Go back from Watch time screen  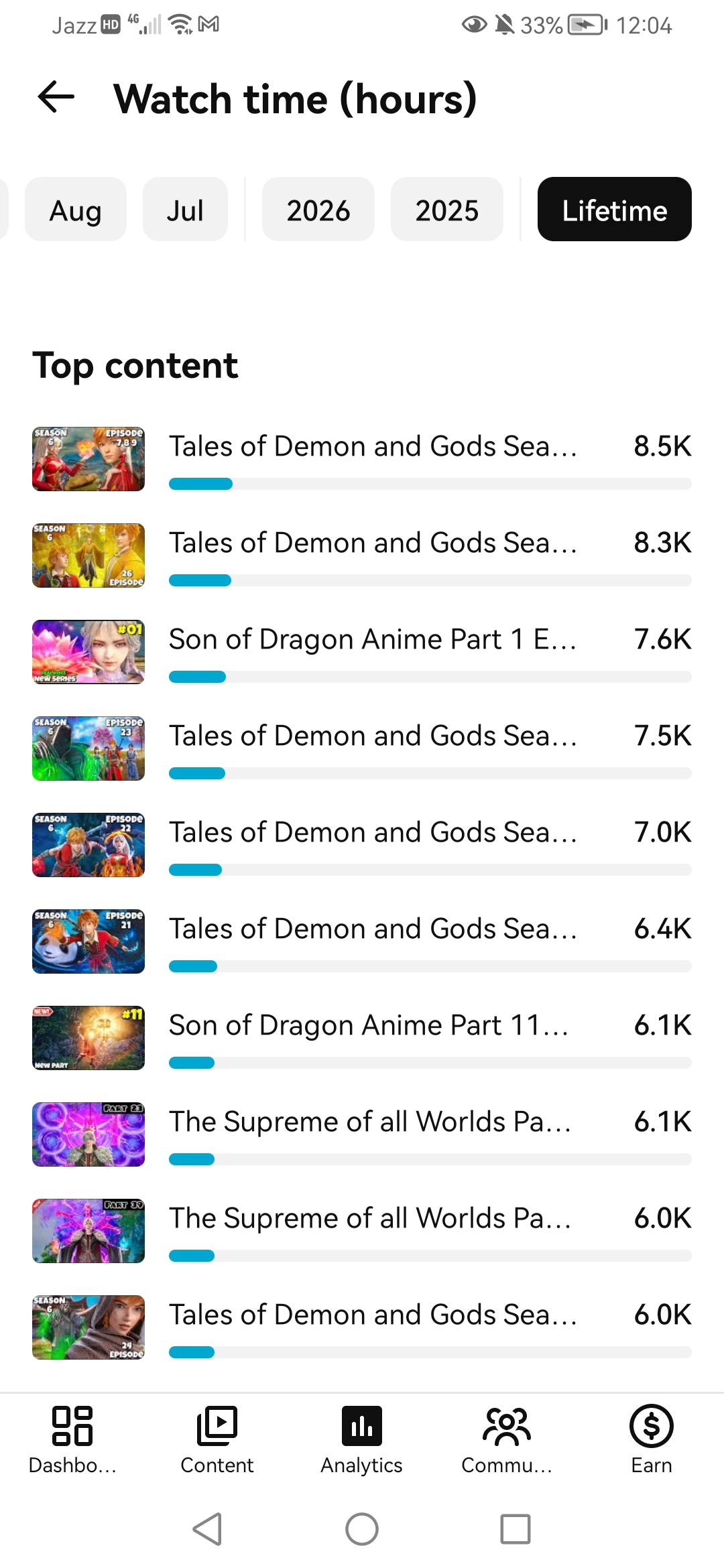(56, 98)
